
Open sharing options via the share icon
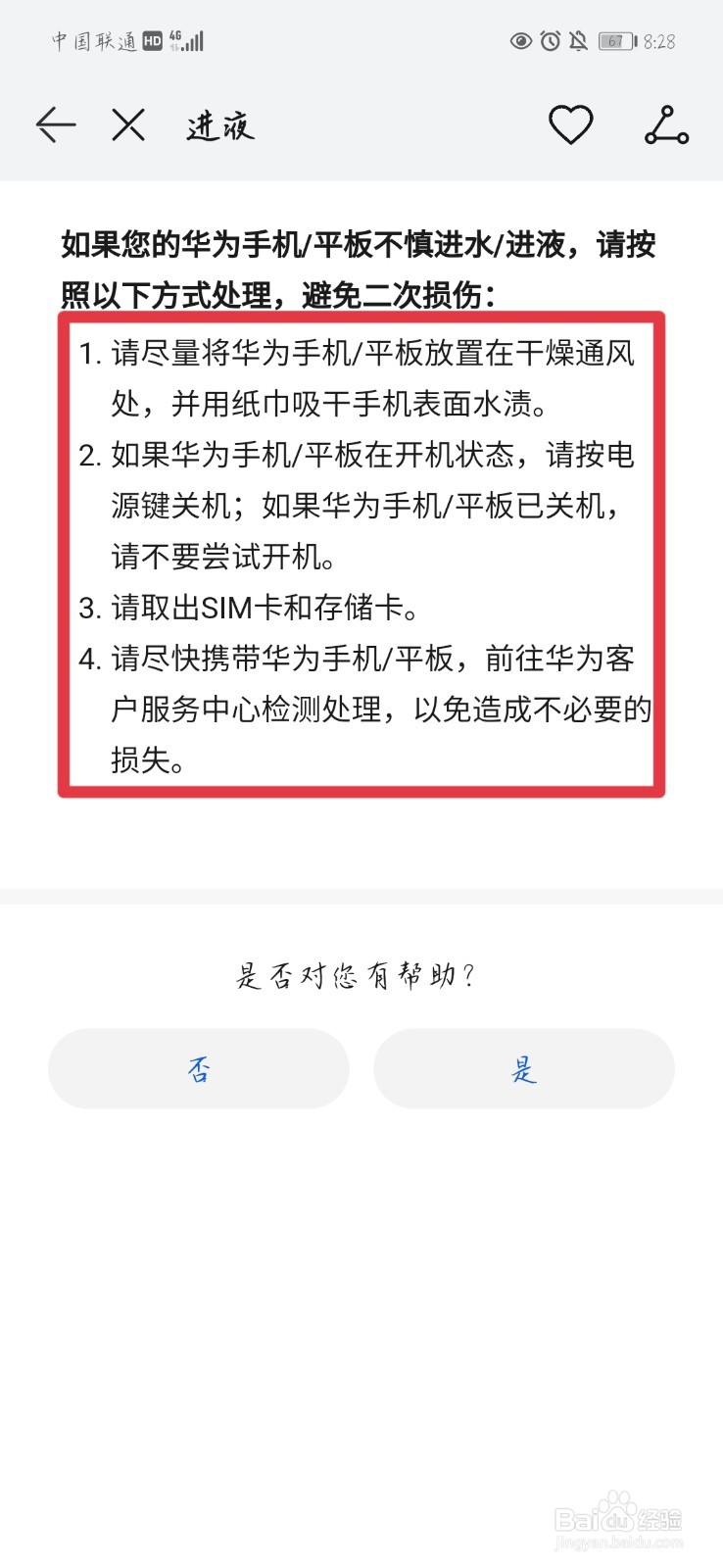tap(666, 125)
